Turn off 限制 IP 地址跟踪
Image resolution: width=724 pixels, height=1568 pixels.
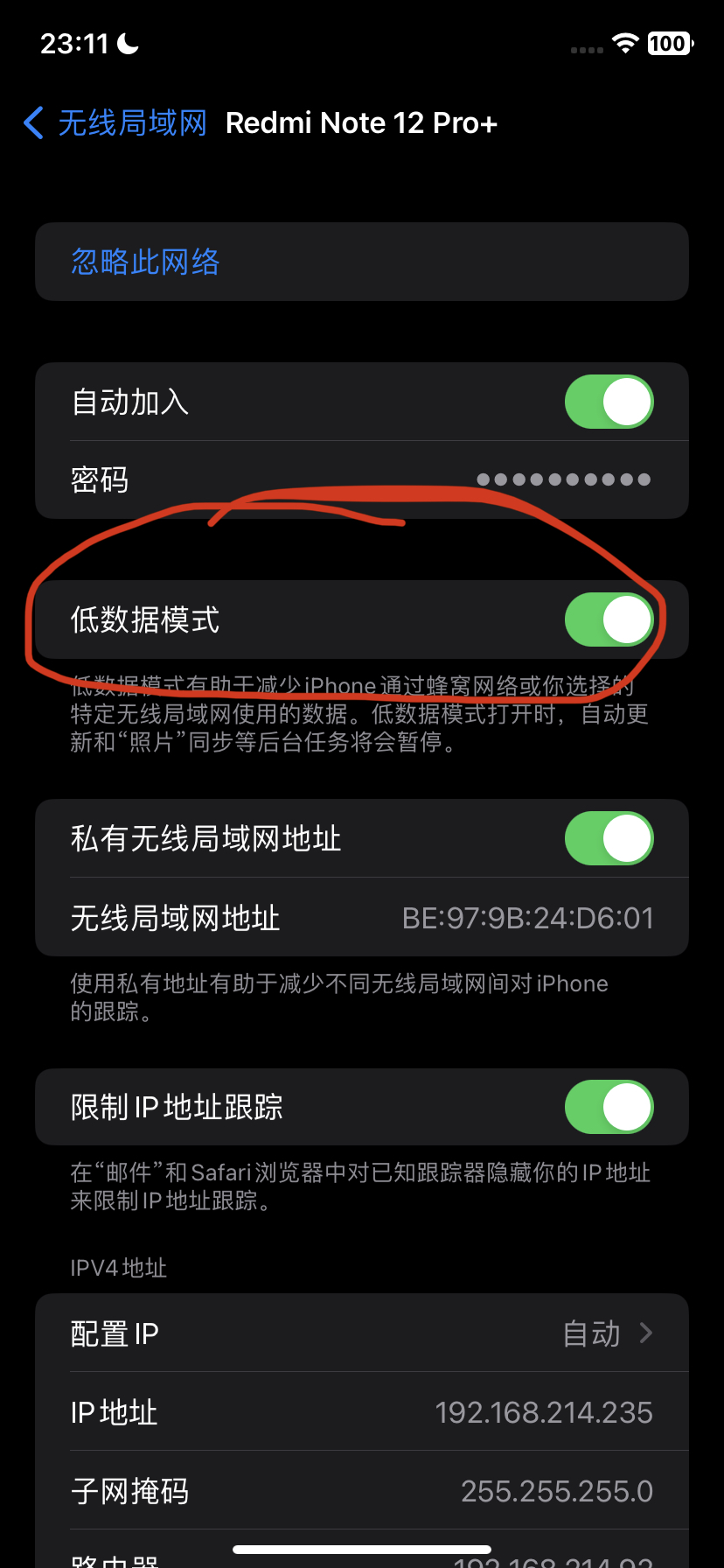[609, 1108]
